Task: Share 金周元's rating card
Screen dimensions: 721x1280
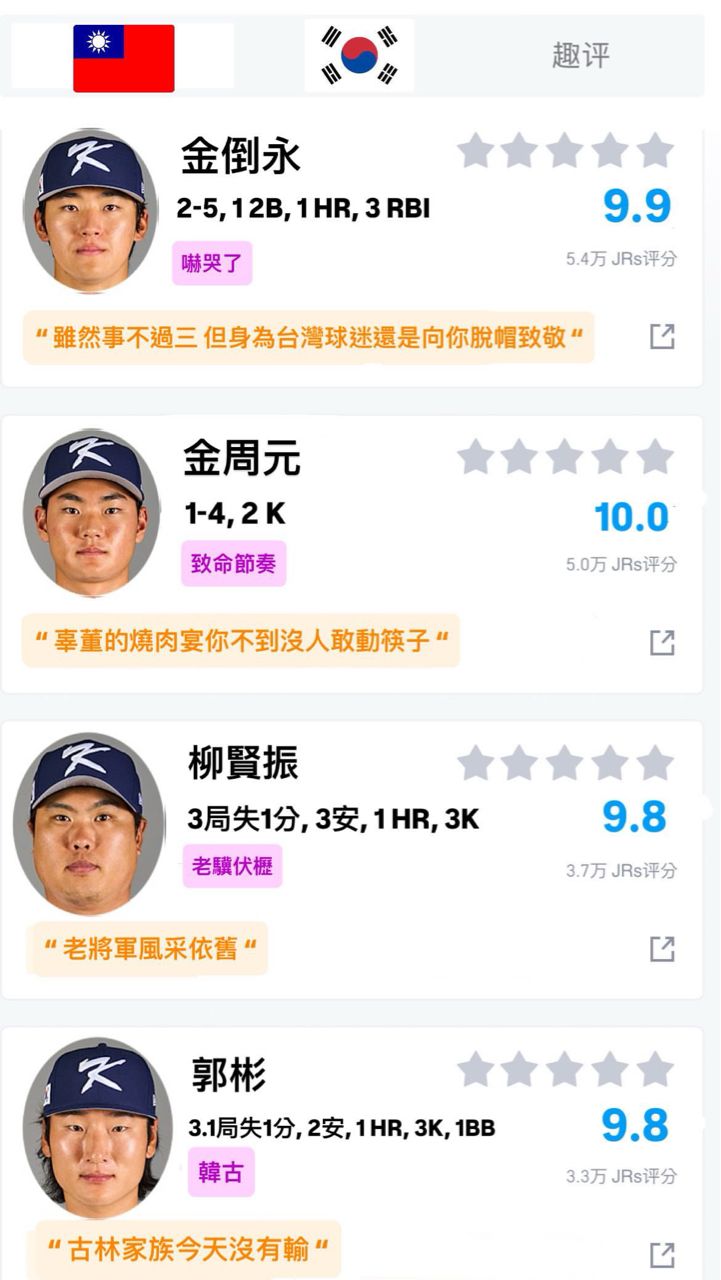Action: pos(662,642)
